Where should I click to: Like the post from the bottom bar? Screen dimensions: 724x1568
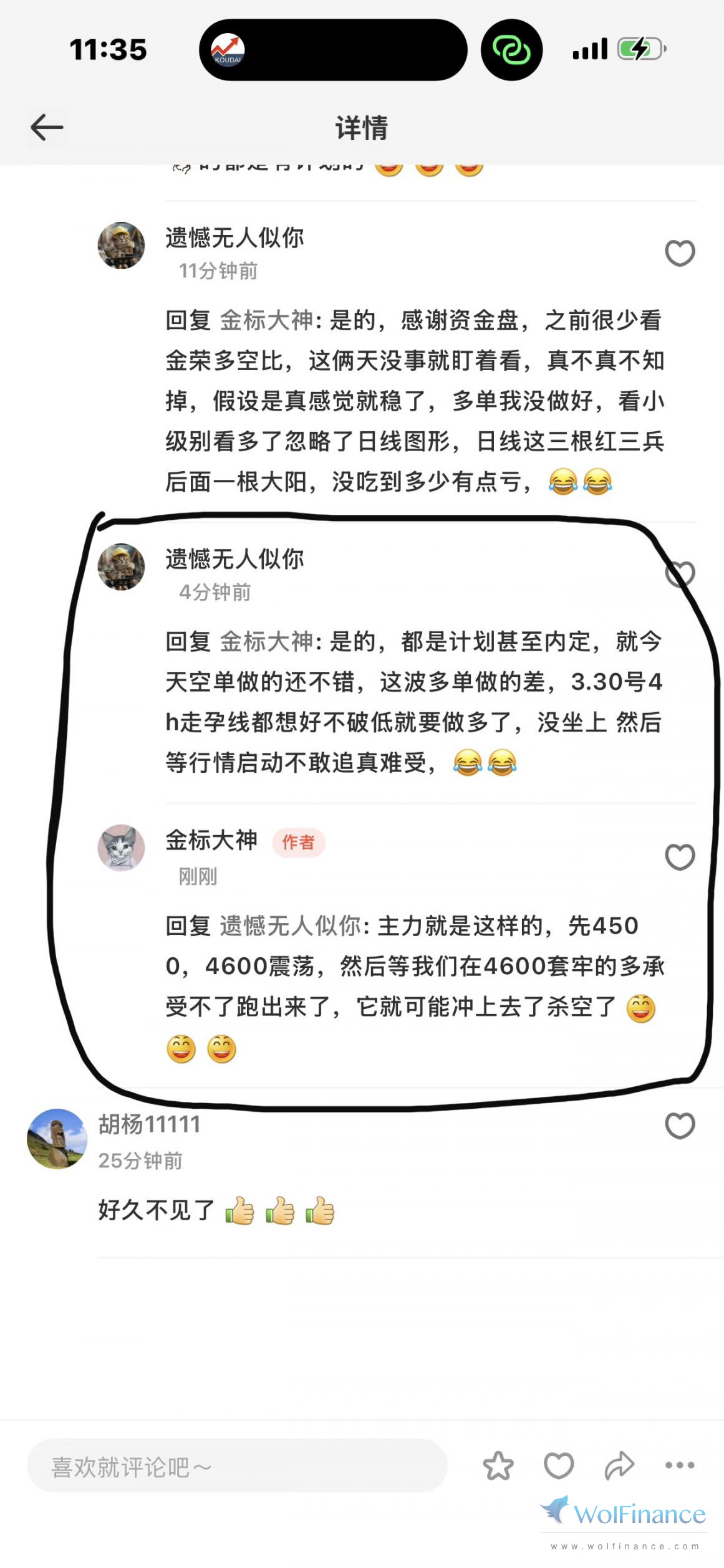click(558, 1466)
